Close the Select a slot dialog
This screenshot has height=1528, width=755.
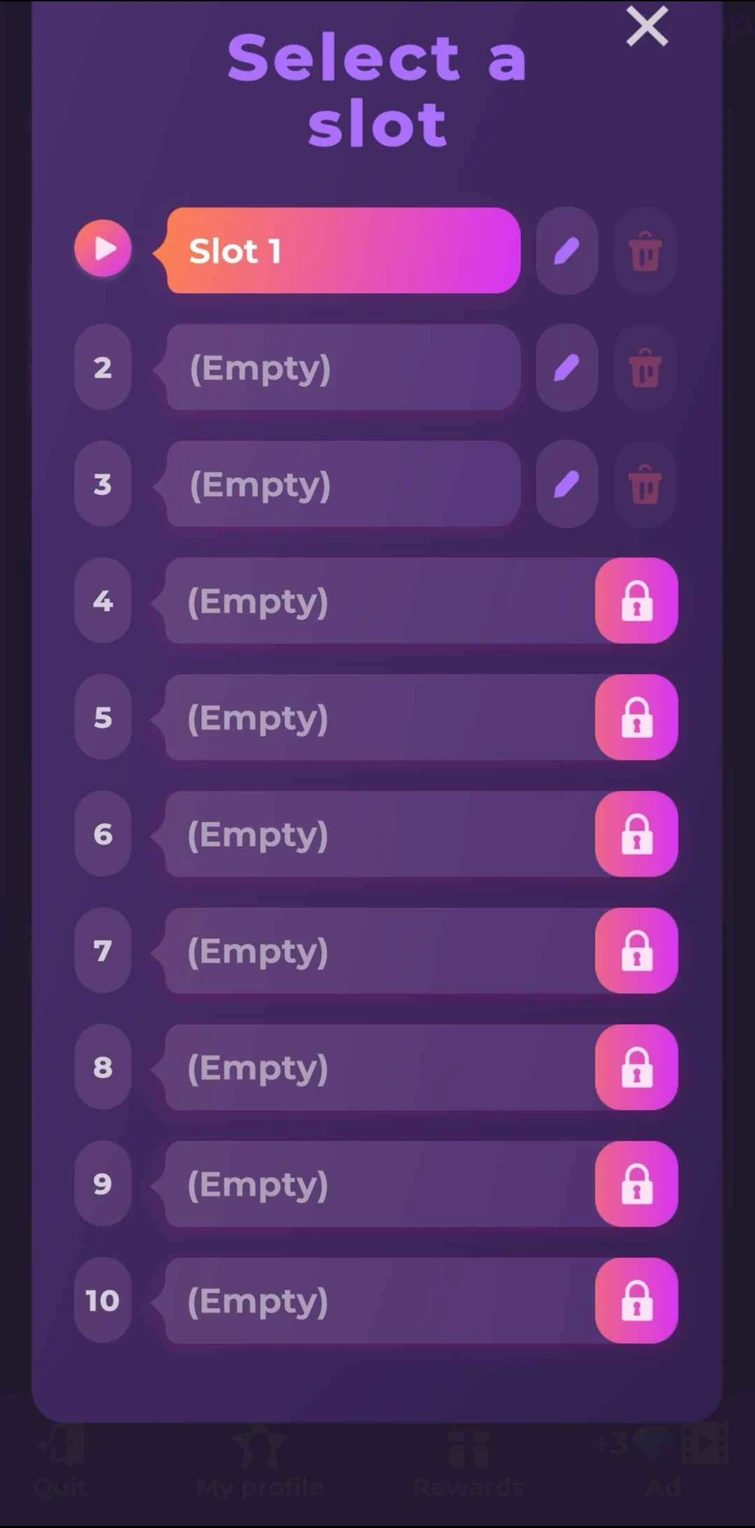coord(647,27)
